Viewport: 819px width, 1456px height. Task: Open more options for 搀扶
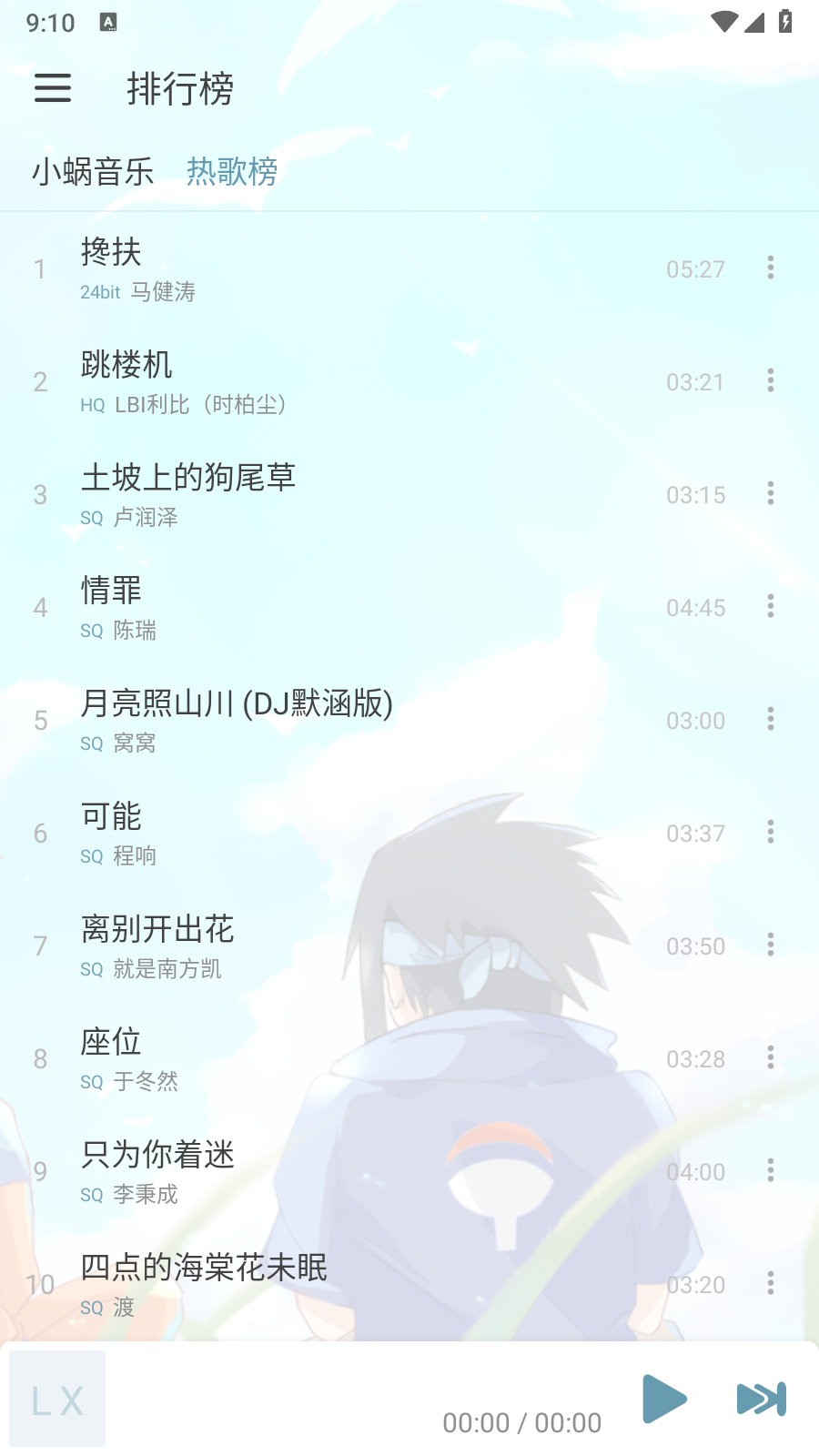pos(771,268)
